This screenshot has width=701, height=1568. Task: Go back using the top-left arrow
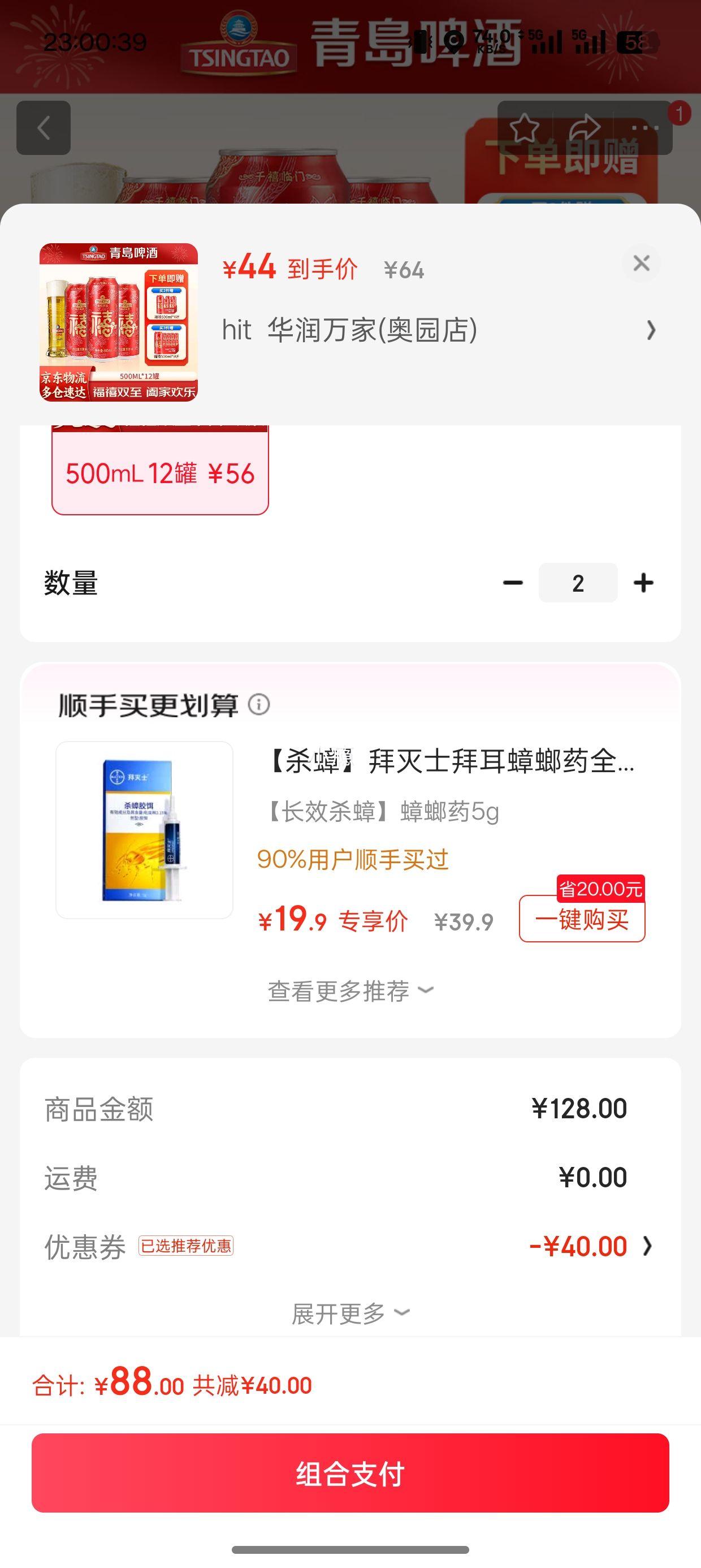click(43, 128)
